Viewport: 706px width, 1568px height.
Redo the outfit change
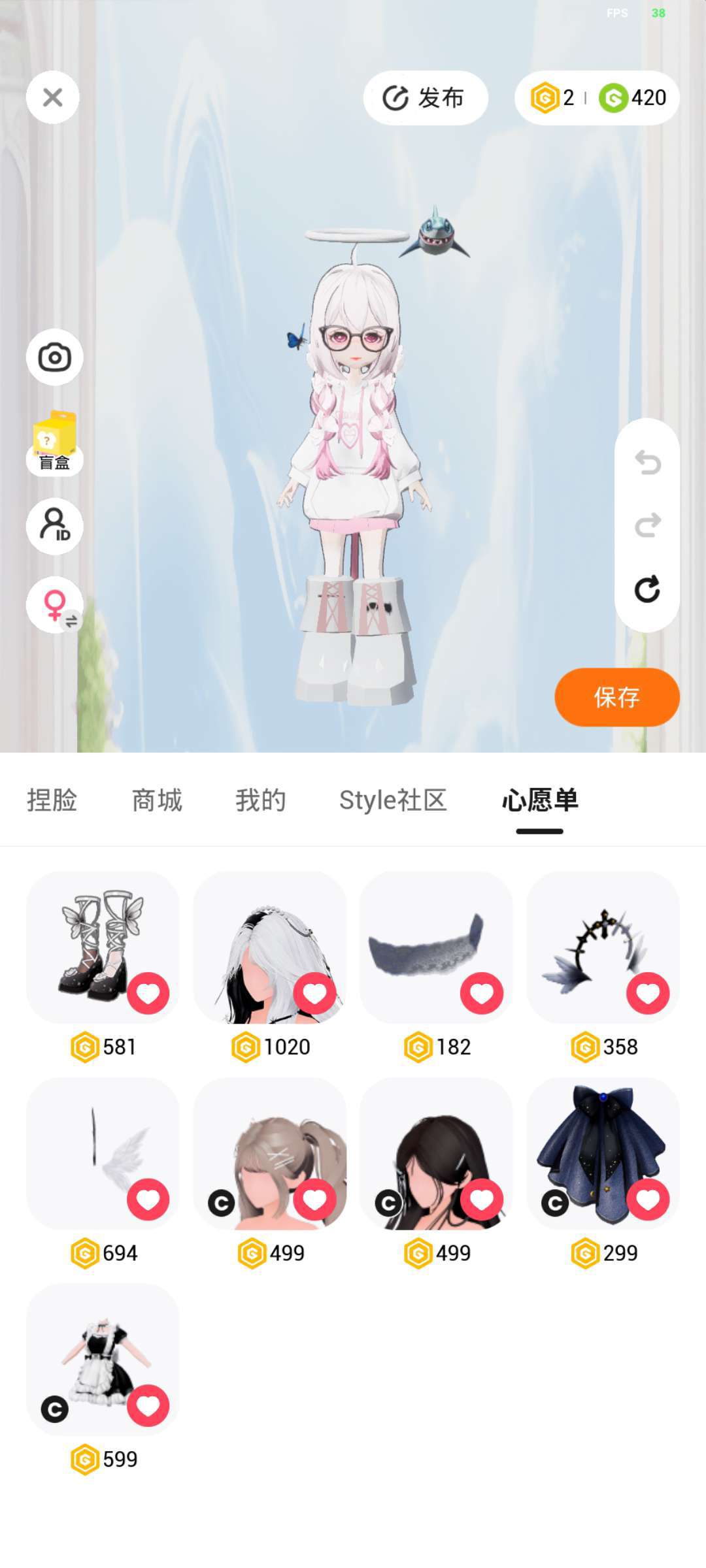647,525
